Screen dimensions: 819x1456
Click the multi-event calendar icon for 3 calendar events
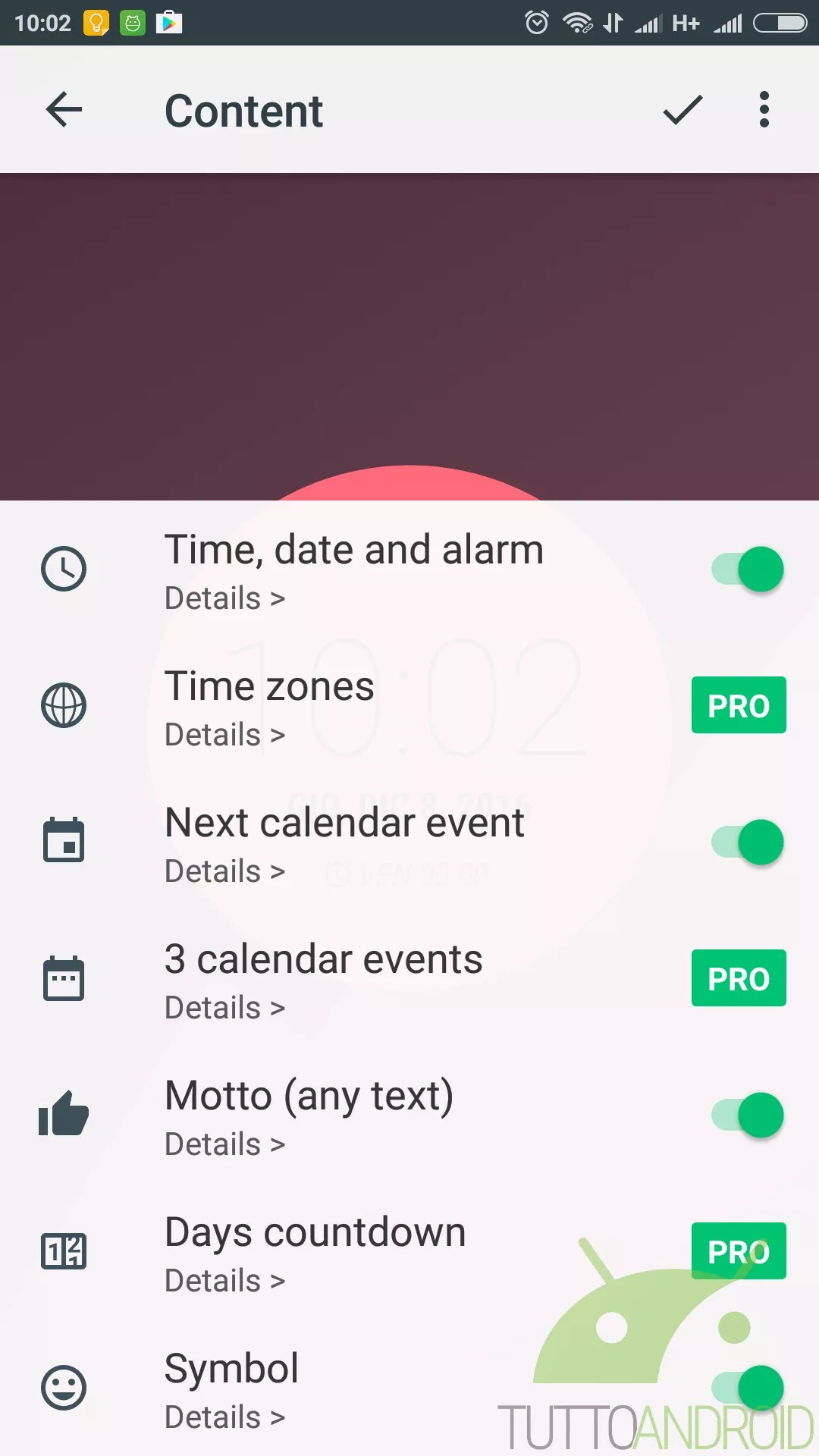(x=64, y=978)
